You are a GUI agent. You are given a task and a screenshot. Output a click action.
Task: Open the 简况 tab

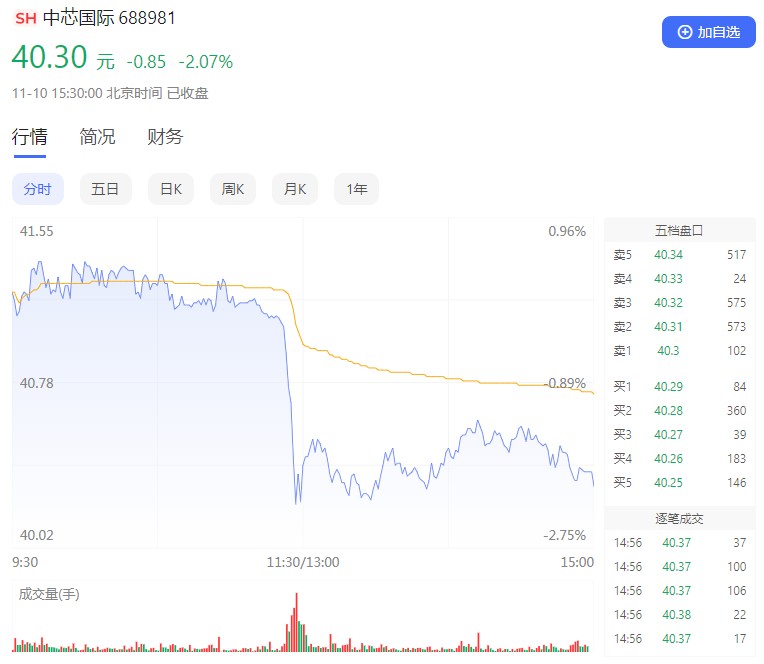click(97, 137)
